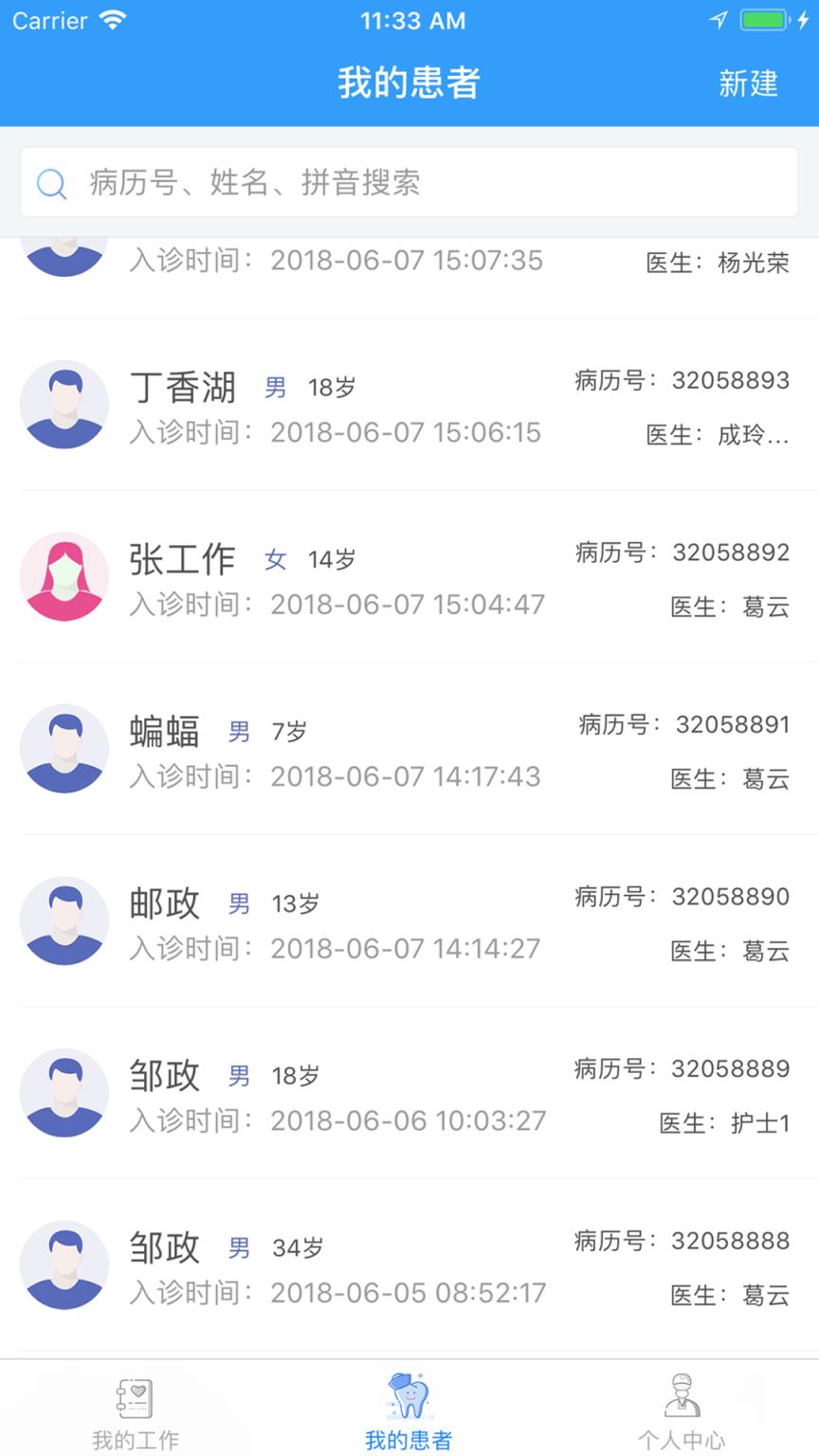Select the 邹政 entry treated by 护士1
The height and width of the screenshot is (1456, 819).
408,1093
